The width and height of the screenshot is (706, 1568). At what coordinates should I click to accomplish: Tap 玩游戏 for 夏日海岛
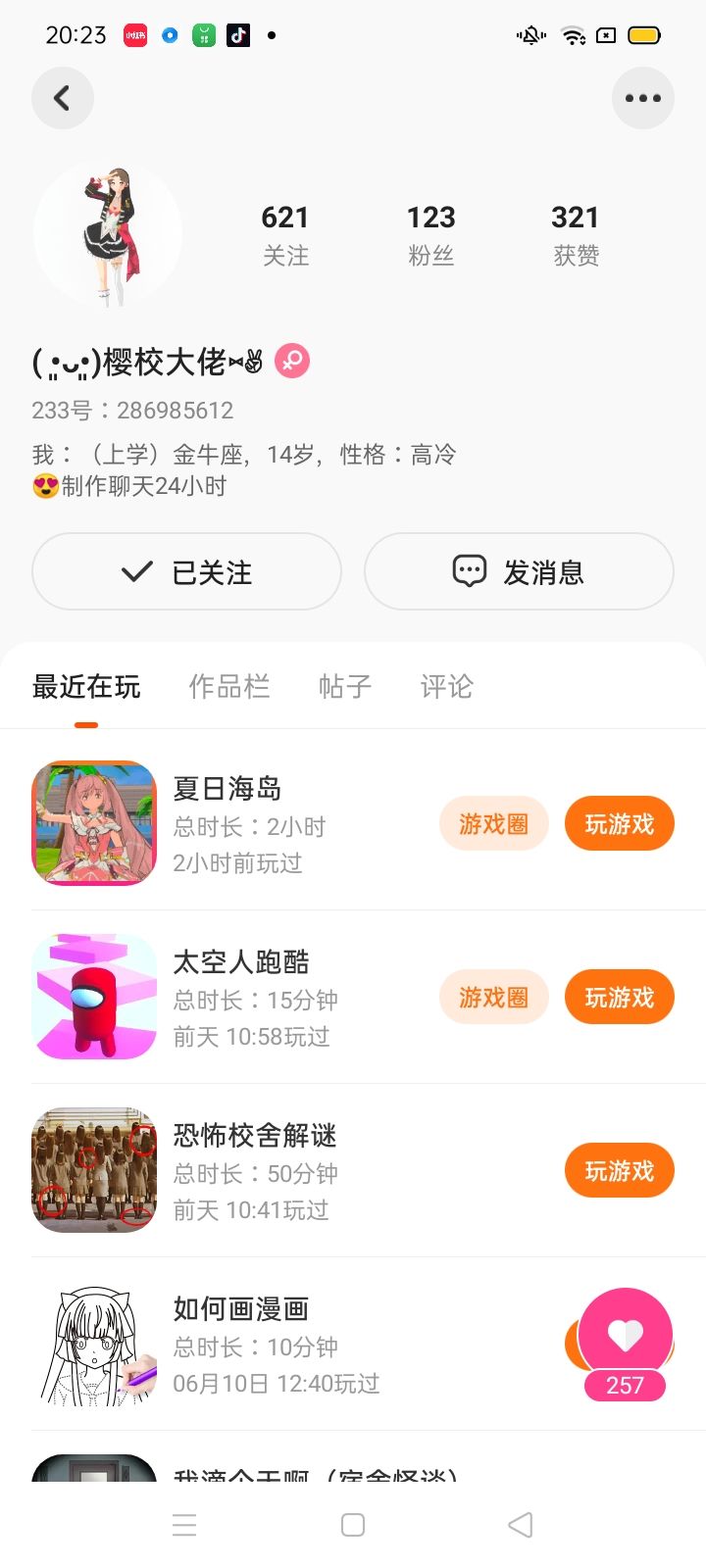pos(619,824)
